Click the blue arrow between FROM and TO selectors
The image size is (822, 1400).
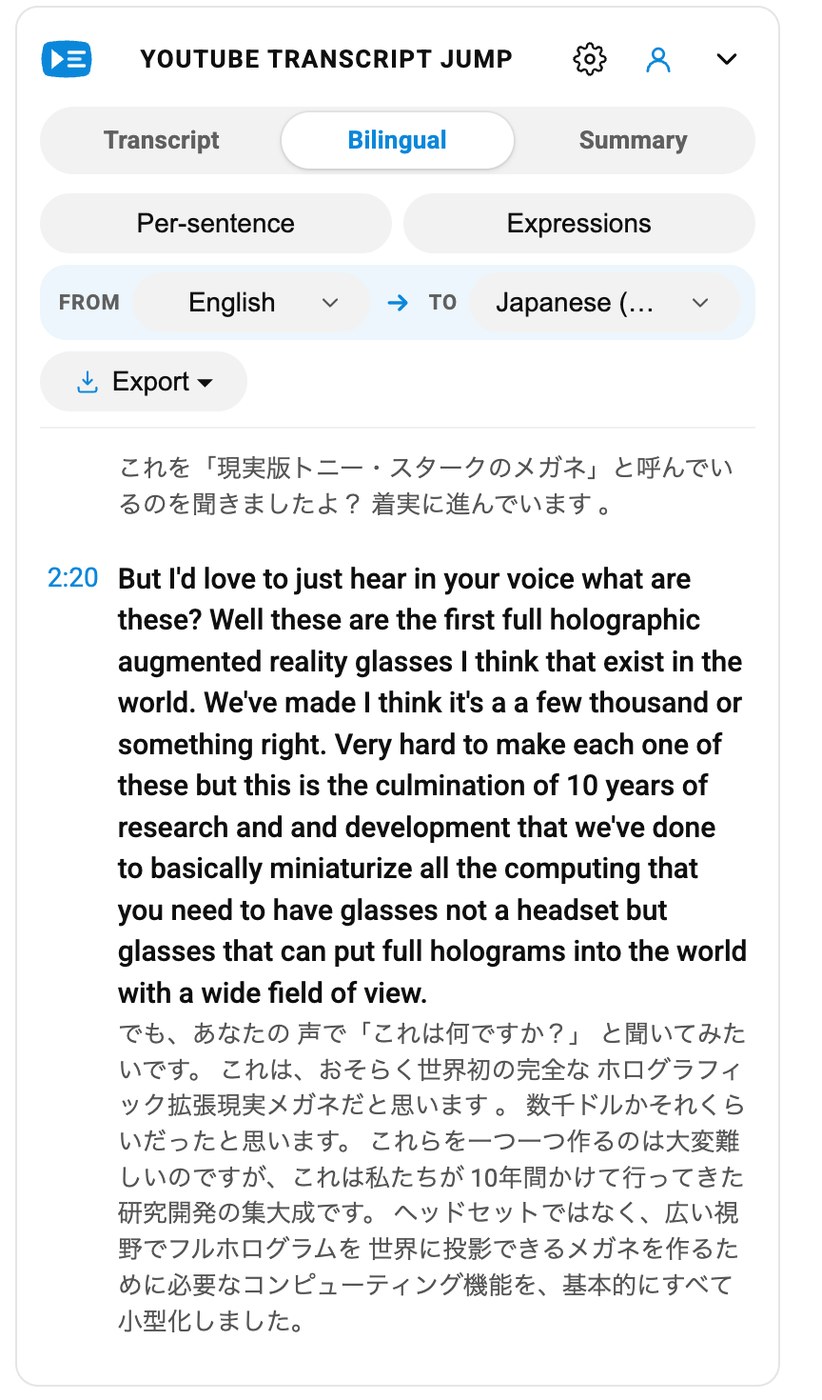(x=396, y=302)
